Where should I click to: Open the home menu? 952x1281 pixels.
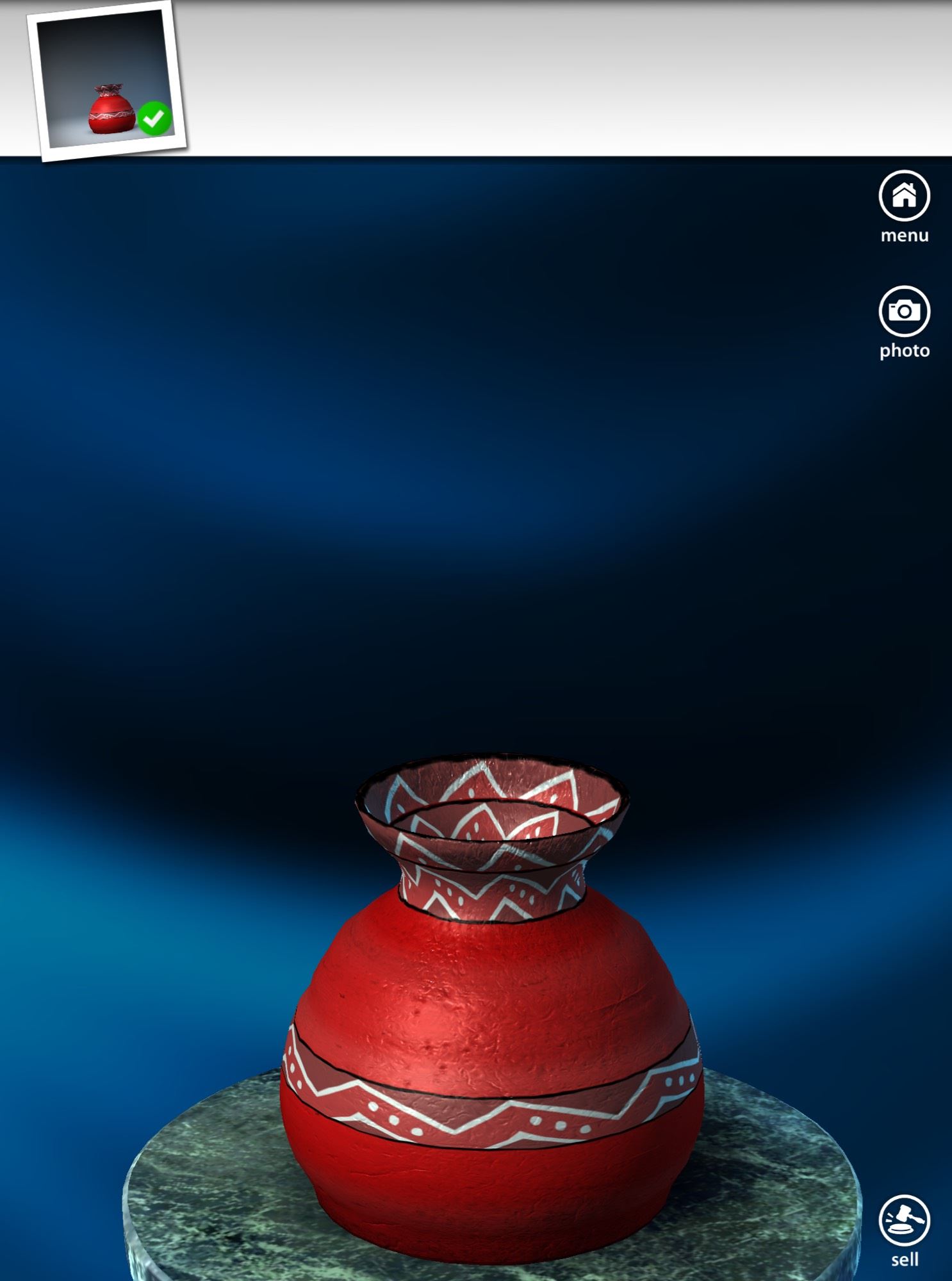904,196
